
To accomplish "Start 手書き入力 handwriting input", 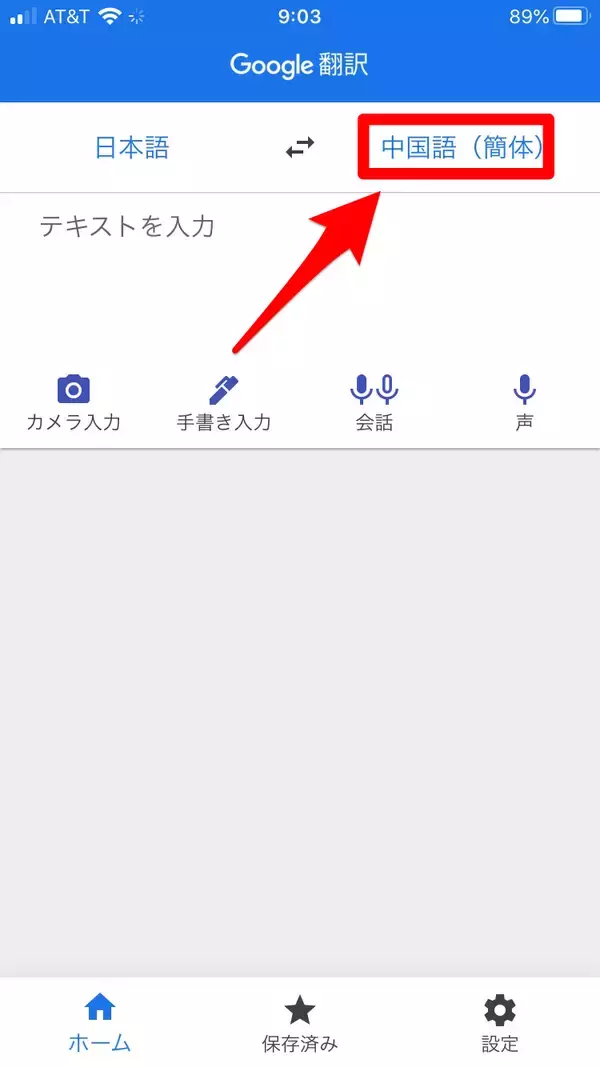I will click(223, 402).
